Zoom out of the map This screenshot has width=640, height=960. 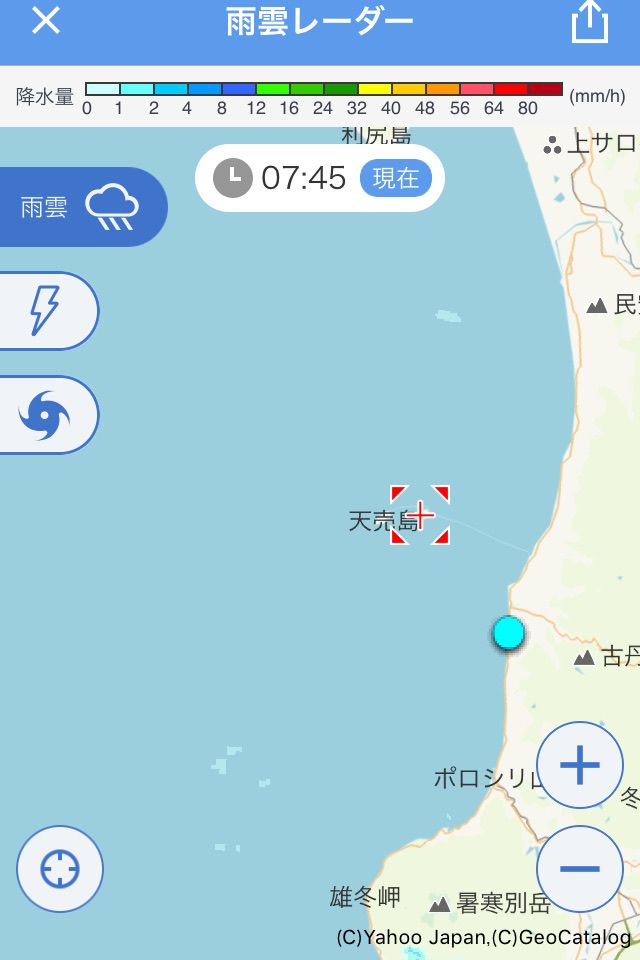coord(580,868)
